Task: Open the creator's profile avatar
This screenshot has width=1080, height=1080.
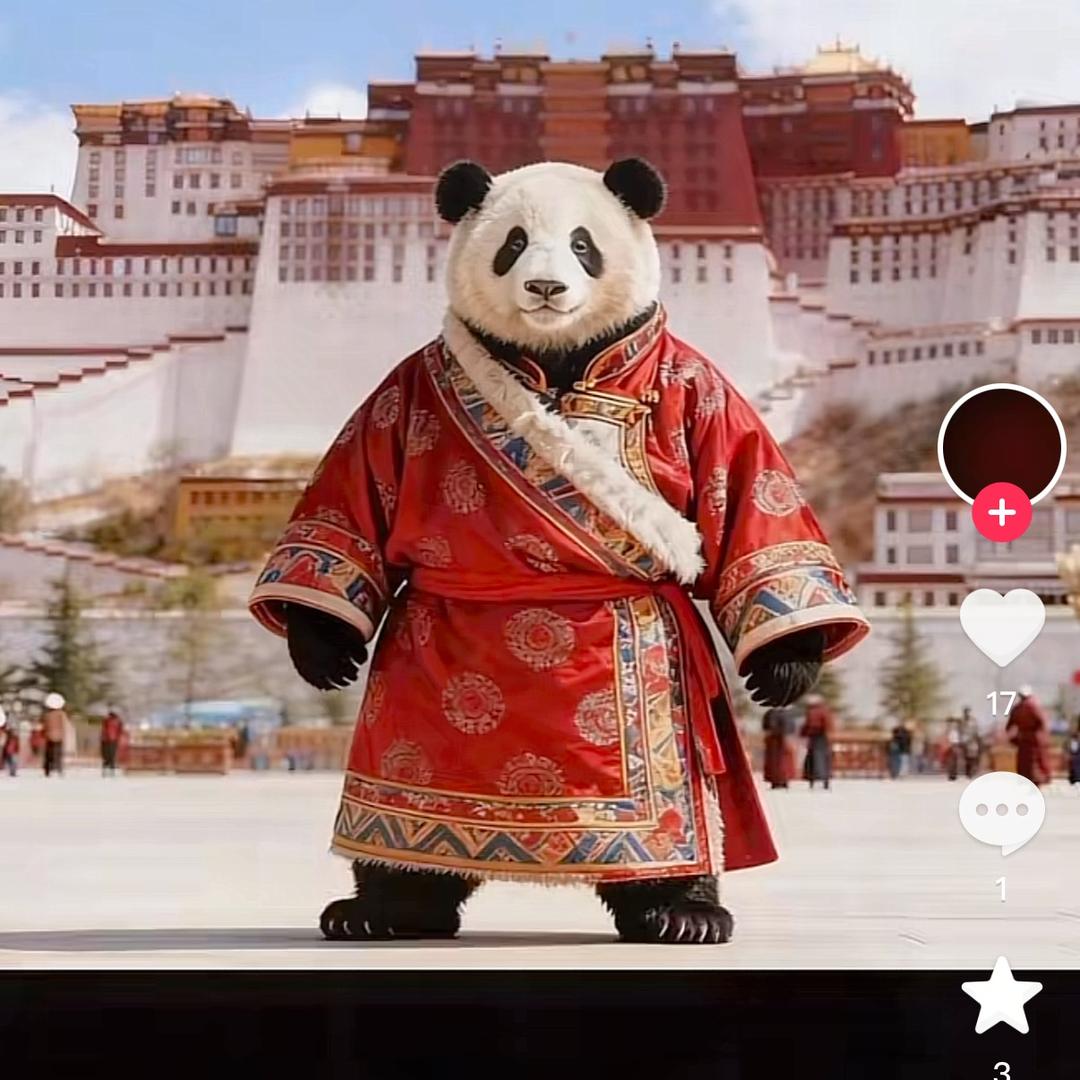Action: tap(1001, 442)
